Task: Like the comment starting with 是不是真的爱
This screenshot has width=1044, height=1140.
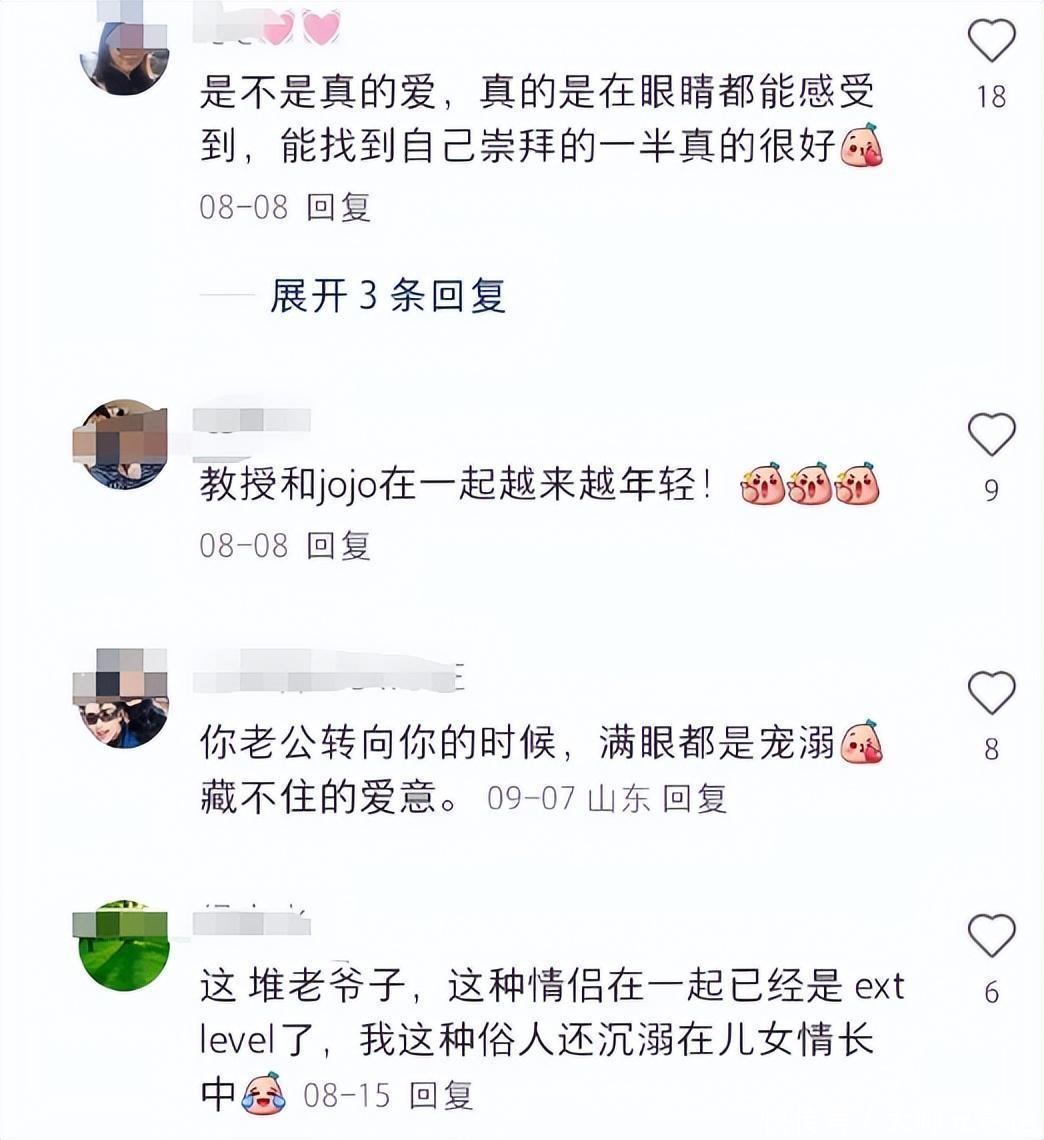Action: click(x=991, y=42)
